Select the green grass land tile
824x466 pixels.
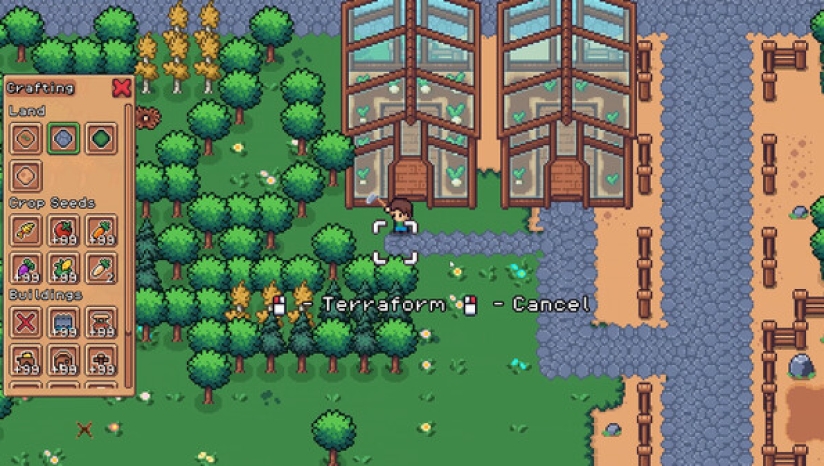tap(100, 138)
